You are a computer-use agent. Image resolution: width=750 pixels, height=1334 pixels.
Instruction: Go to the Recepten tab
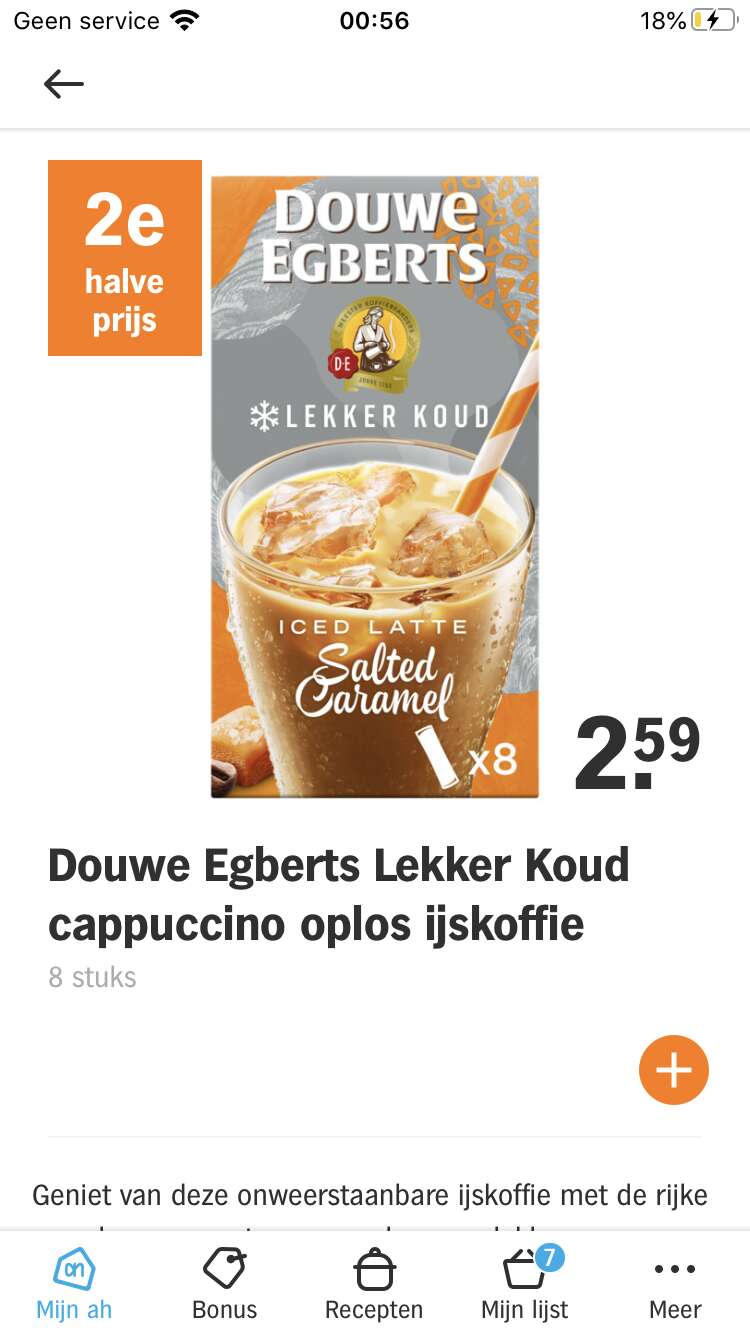(374, 1284)
